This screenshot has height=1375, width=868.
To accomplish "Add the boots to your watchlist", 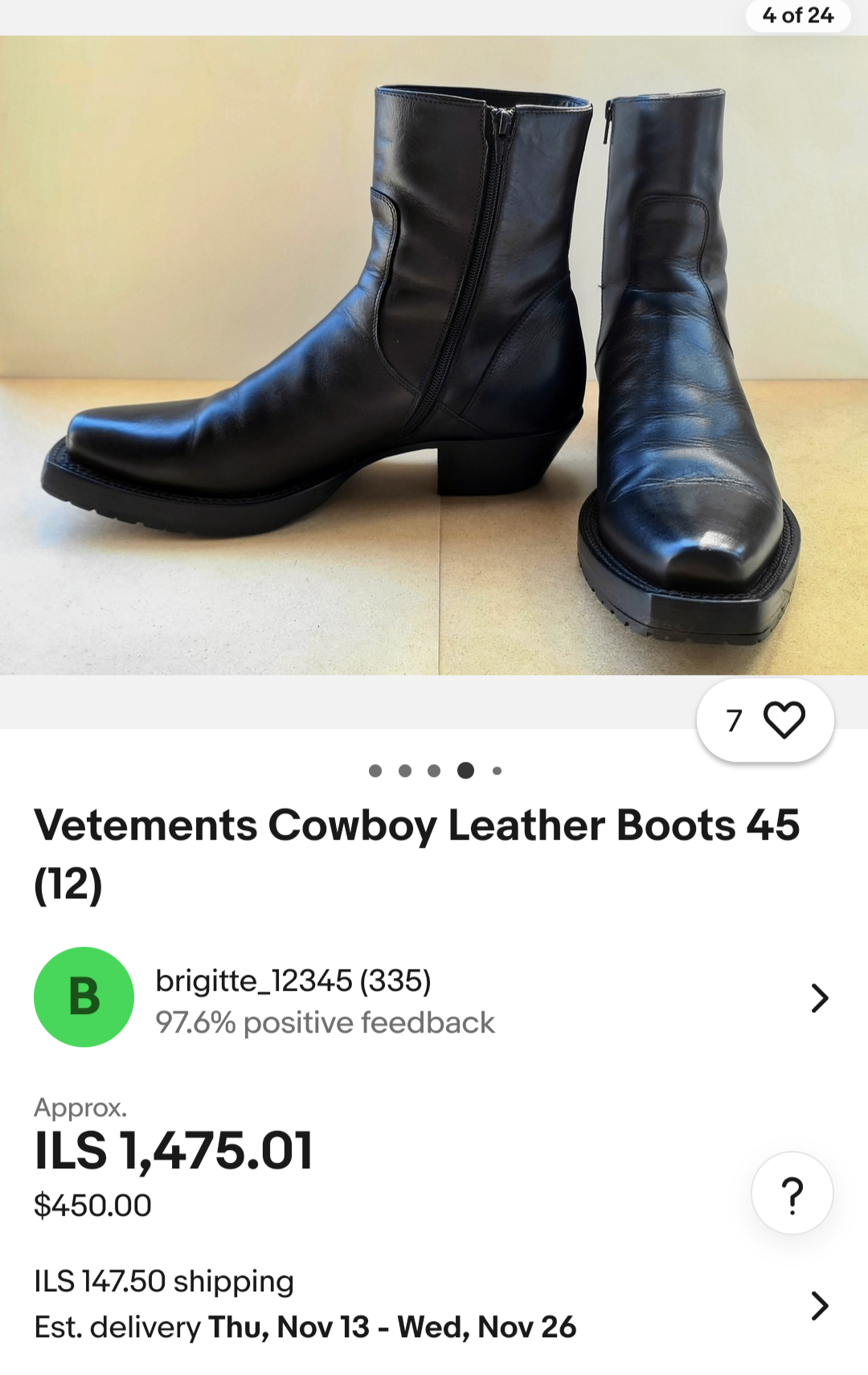I will 783,720.
